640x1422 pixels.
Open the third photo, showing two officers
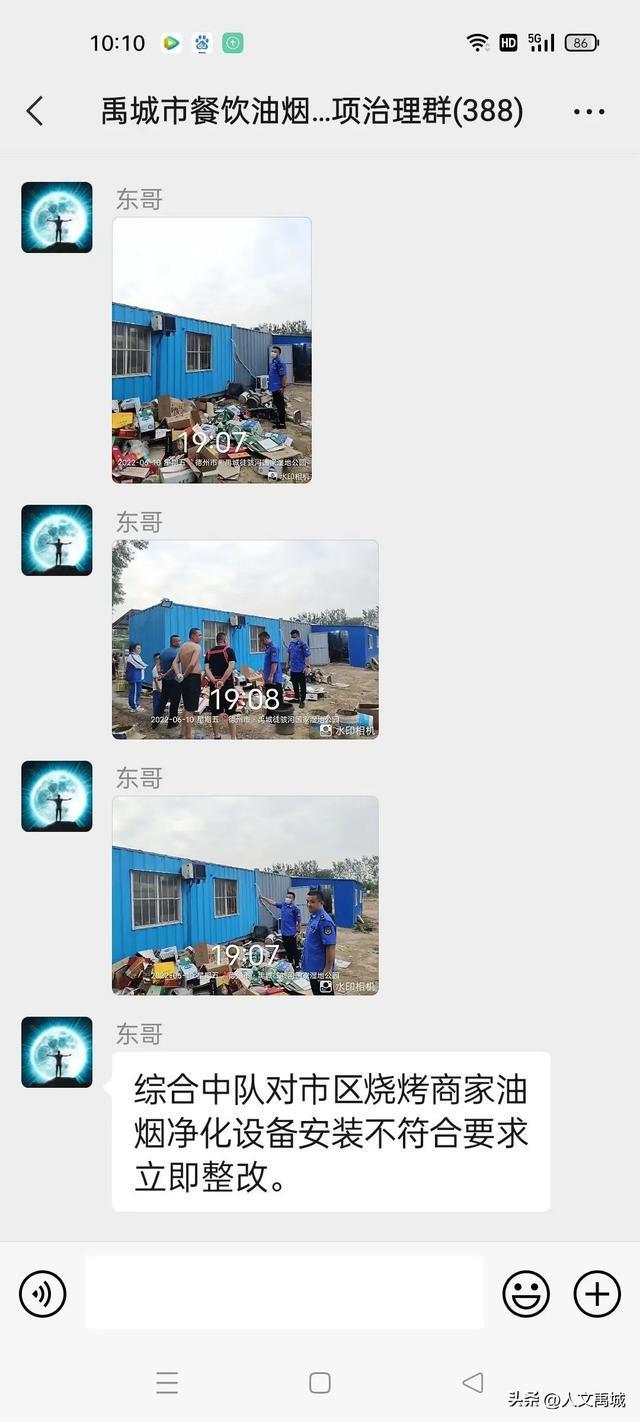(245, 895)
